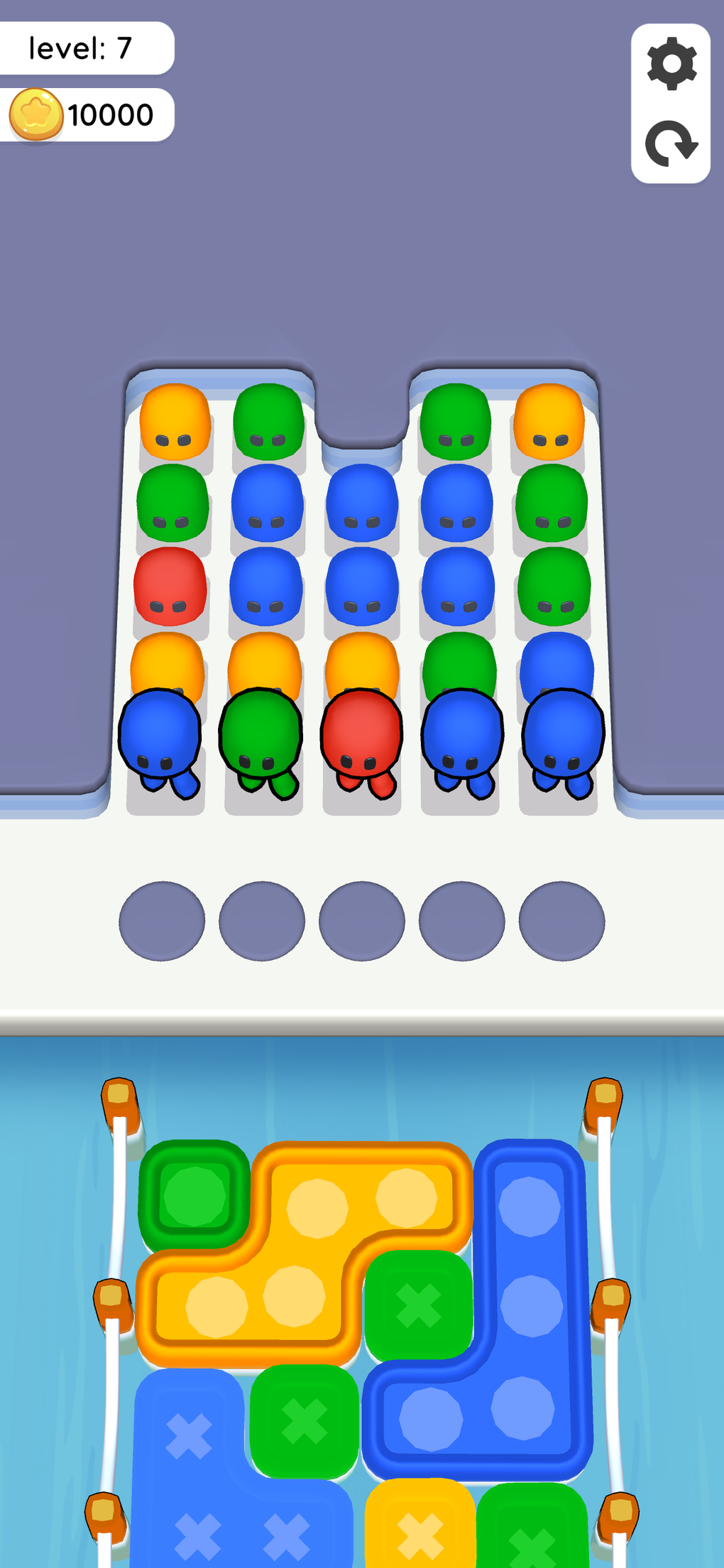Image resolution: width=724 pixels, height=1568 pixels.
Task: Tap the level 7 label
Action: point(84,47)
